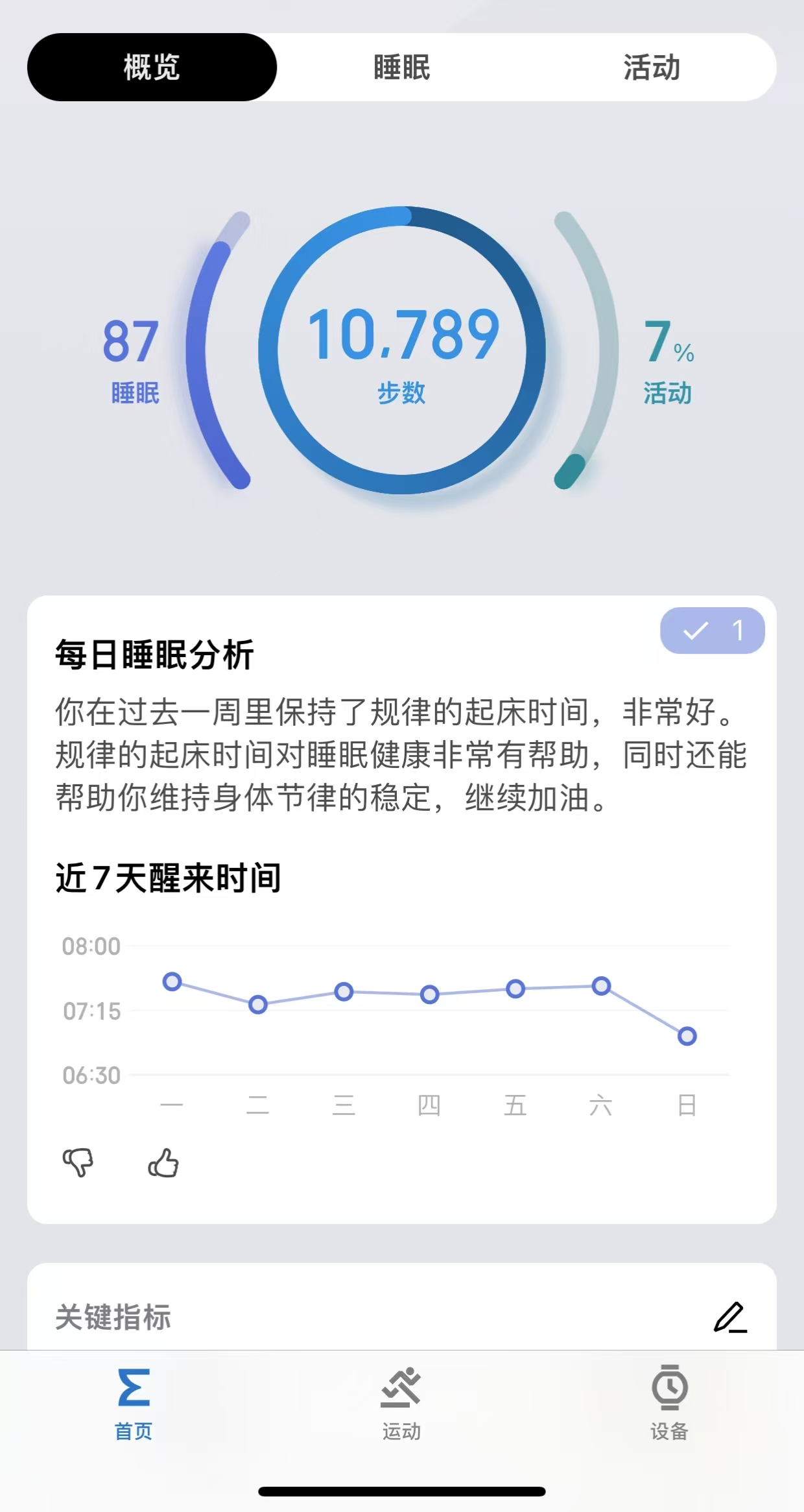The width and height of the screenshot is (804, 1512).
Task: Go to the 运动 tab
Action: 401,1404
